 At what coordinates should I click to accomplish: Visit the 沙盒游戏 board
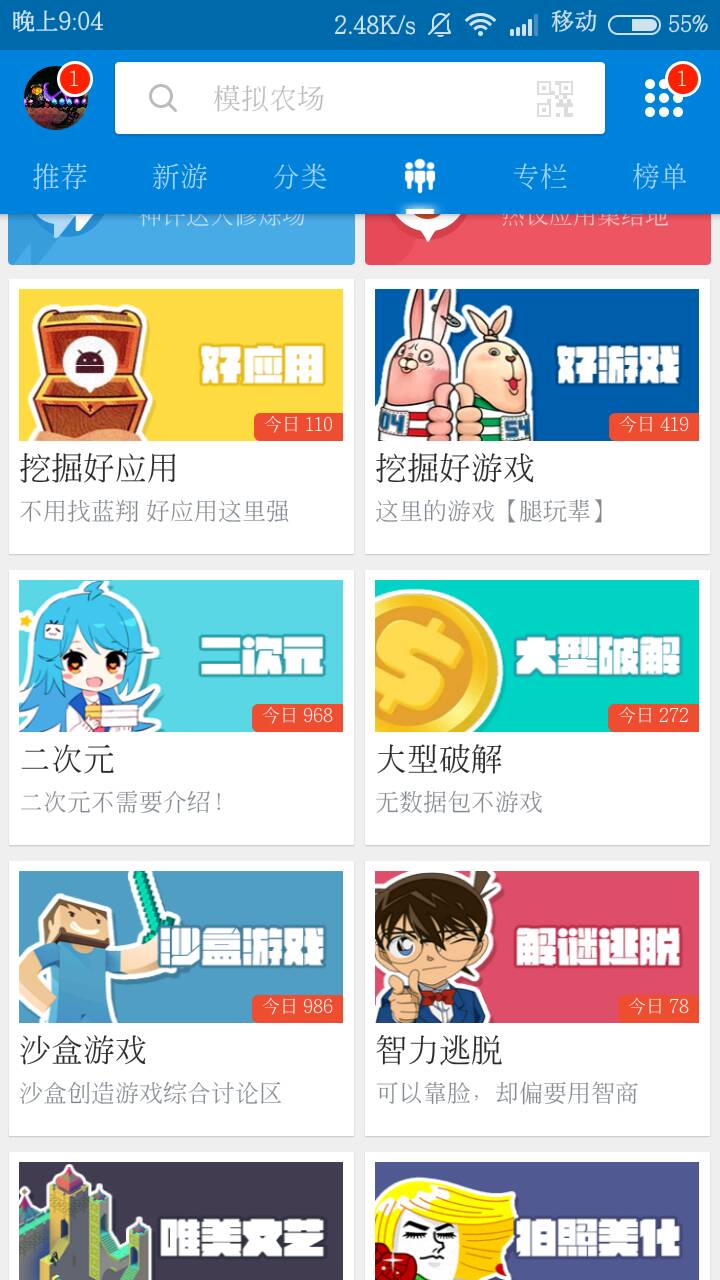tap(181, 997)
